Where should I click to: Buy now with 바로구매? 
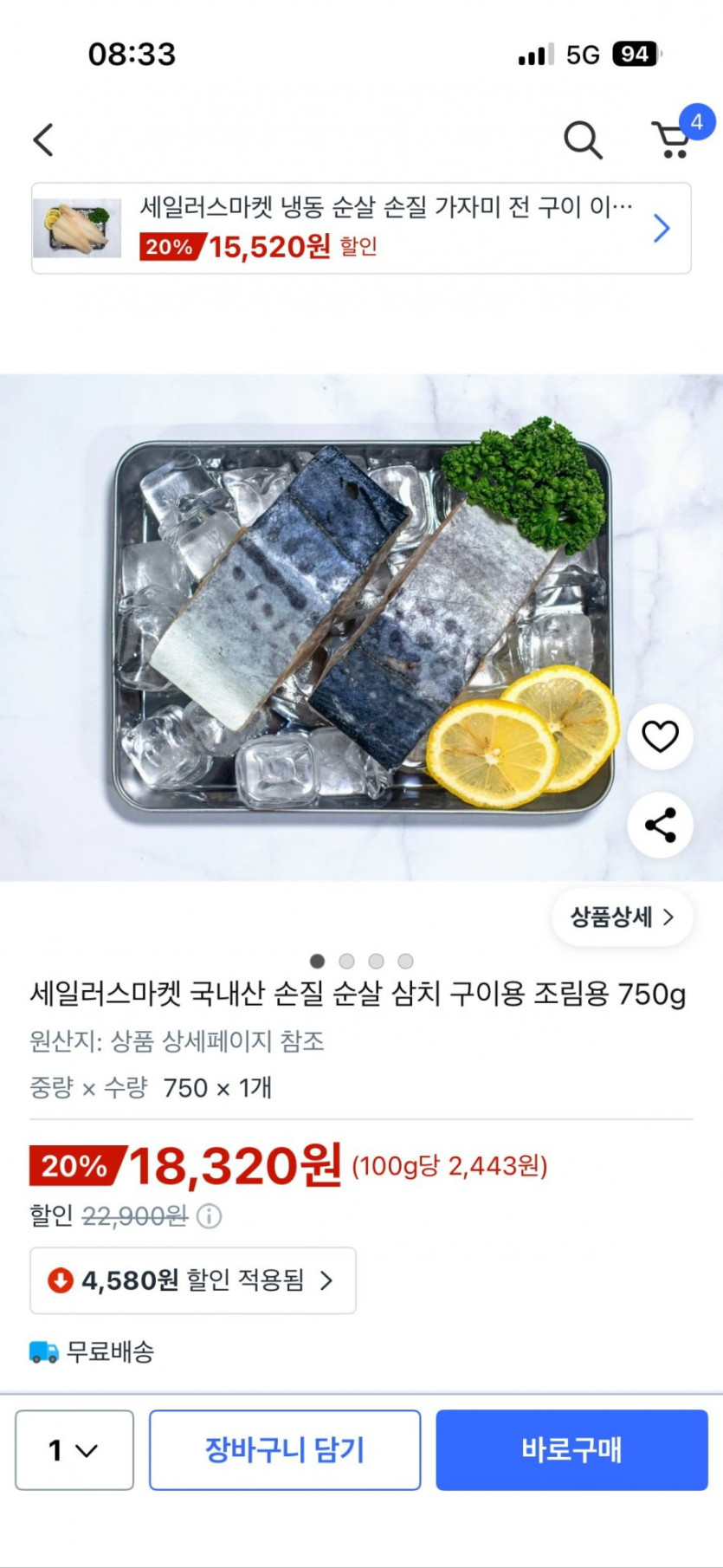pyautogui.click(x=571, y=1450)
